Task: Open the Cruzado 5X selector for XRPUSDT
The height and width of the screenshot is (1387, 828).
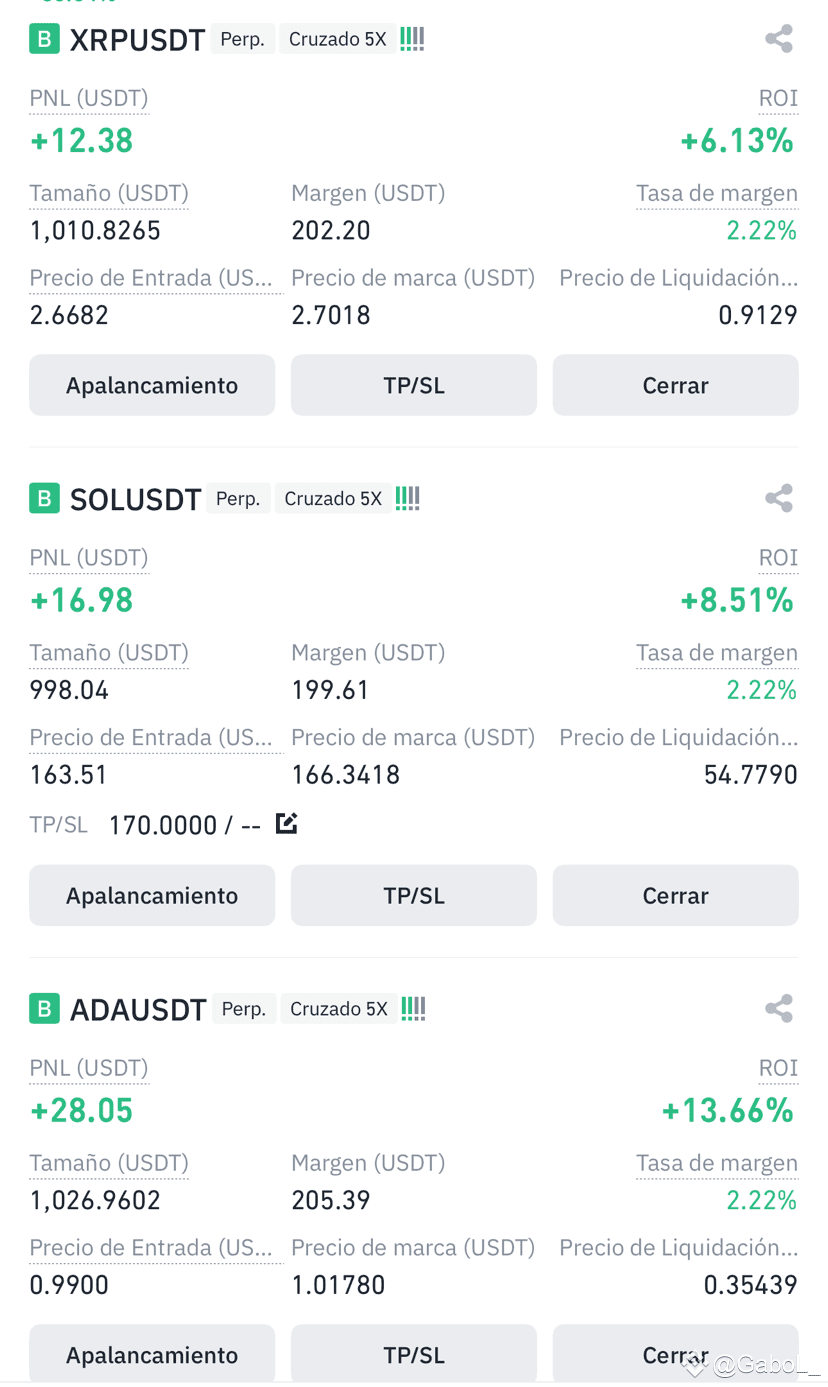Action: pos(337,39)
